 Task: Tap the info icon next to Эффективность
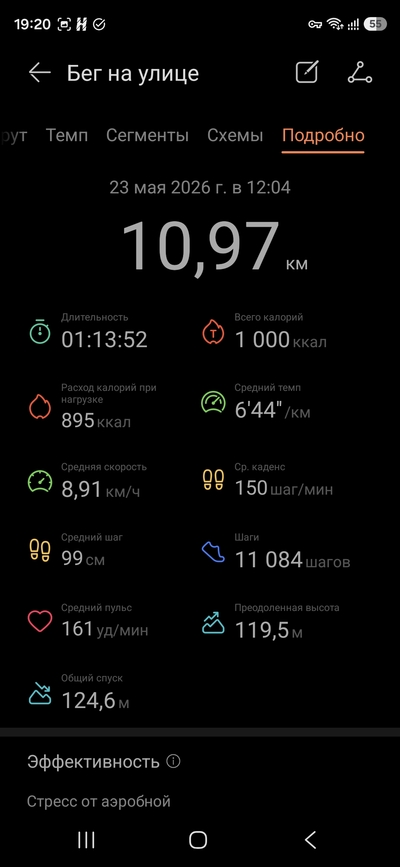coord(173,762)
